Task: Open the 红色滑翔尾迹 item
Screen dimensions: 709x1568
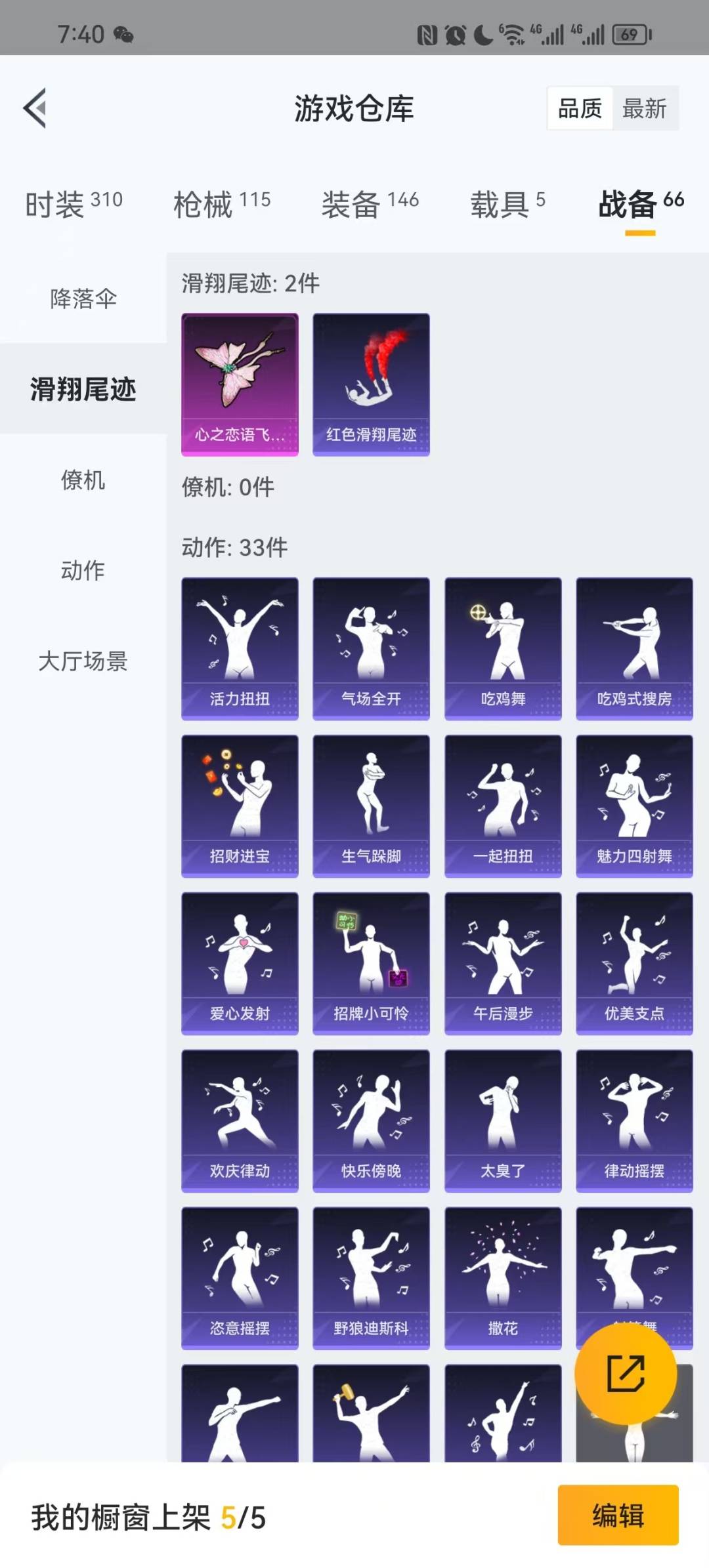Action: 371,384
